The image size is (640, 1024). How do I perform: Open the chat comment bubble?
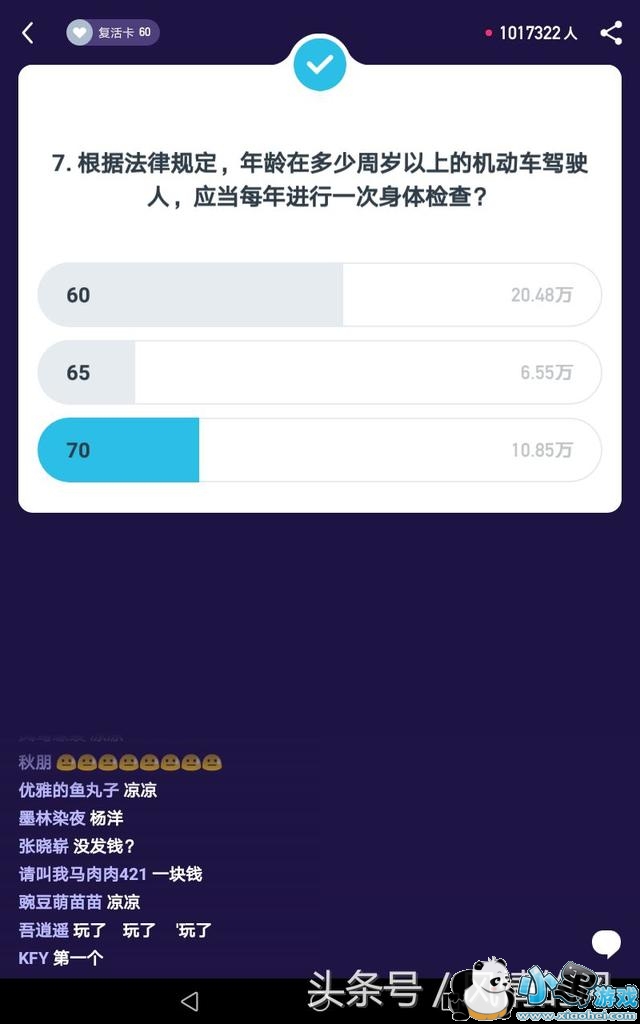[x=606, y=943]
